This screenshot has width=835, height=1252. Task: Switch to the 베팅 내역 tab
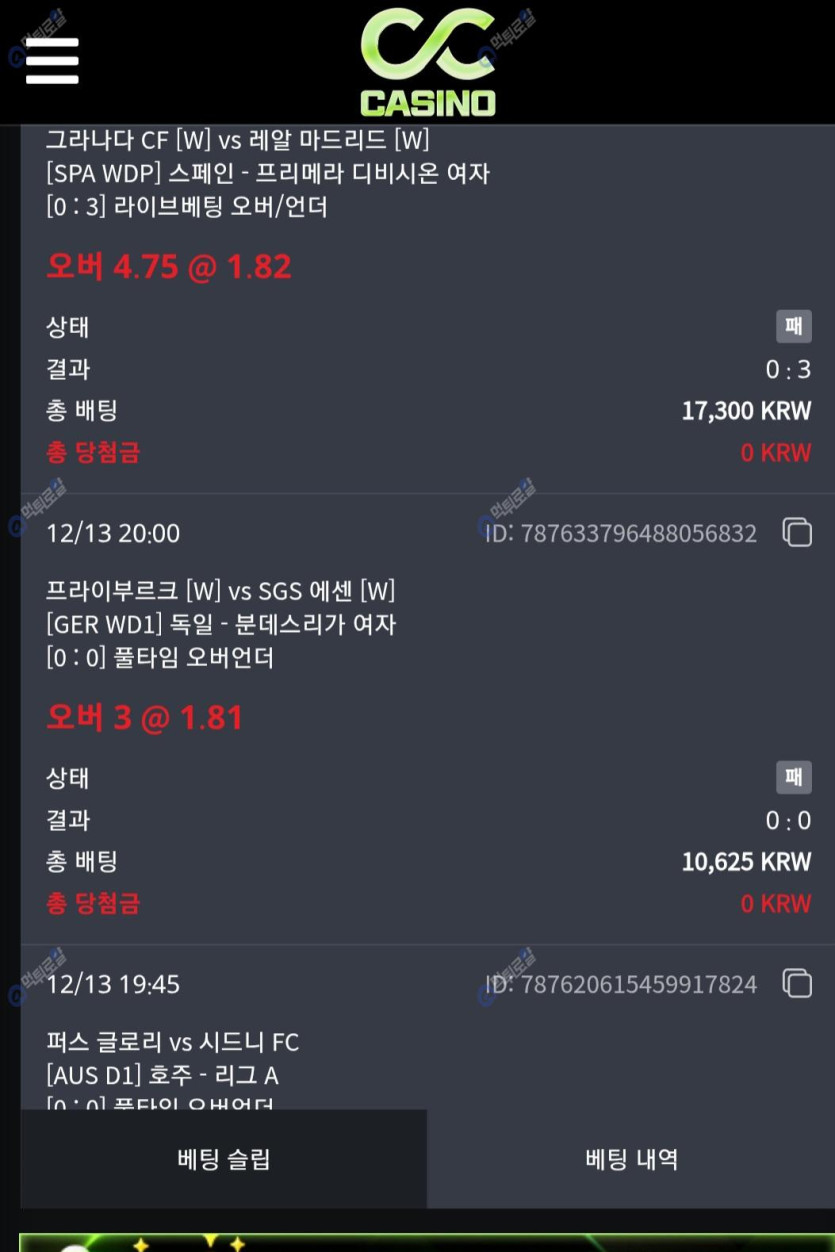coord(631,1159)
